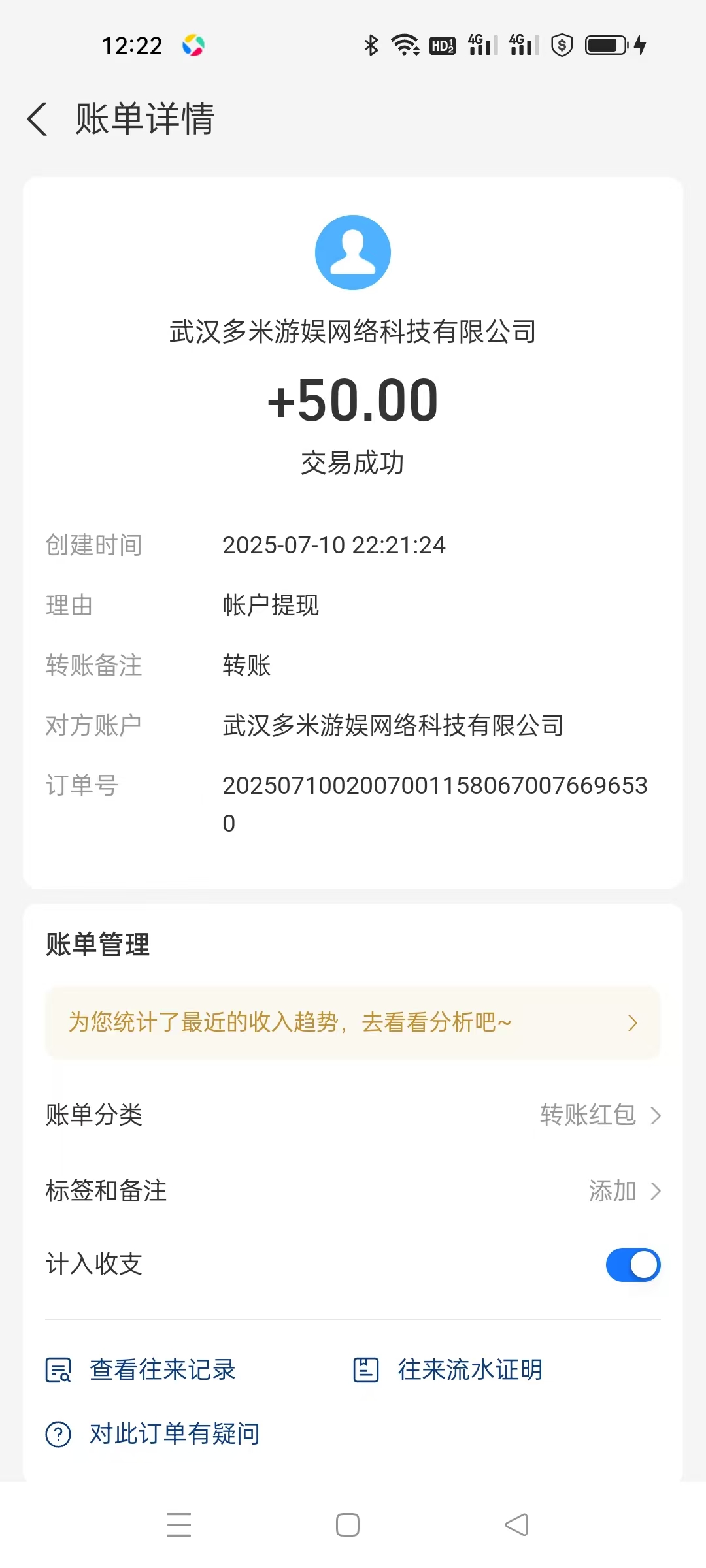Image resolution: width=706 pixels, height=1568 pixels.
Task: Expand the income trend analysis banner
Action: click(x=352, y=1022)
